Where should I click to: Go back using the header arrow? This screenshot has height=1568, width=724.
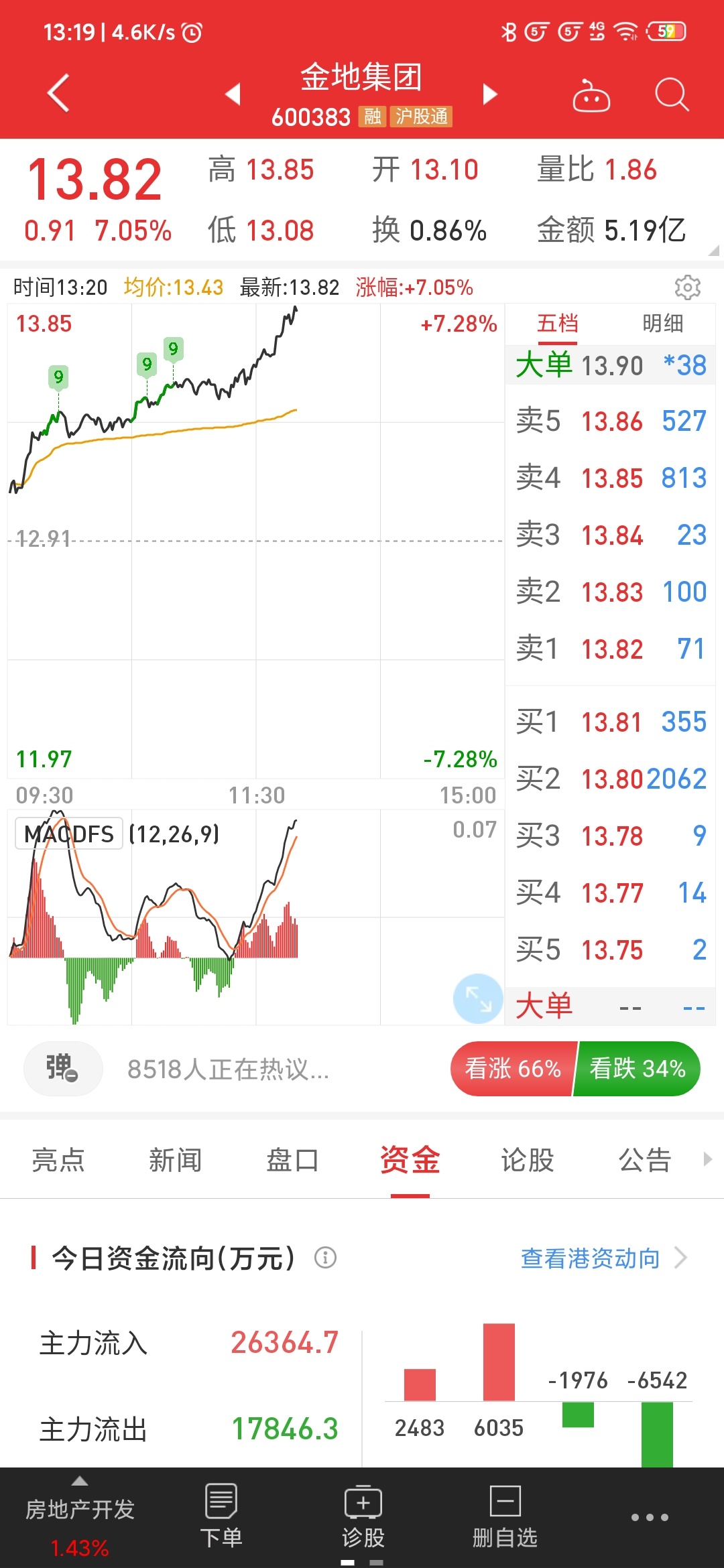59,93
